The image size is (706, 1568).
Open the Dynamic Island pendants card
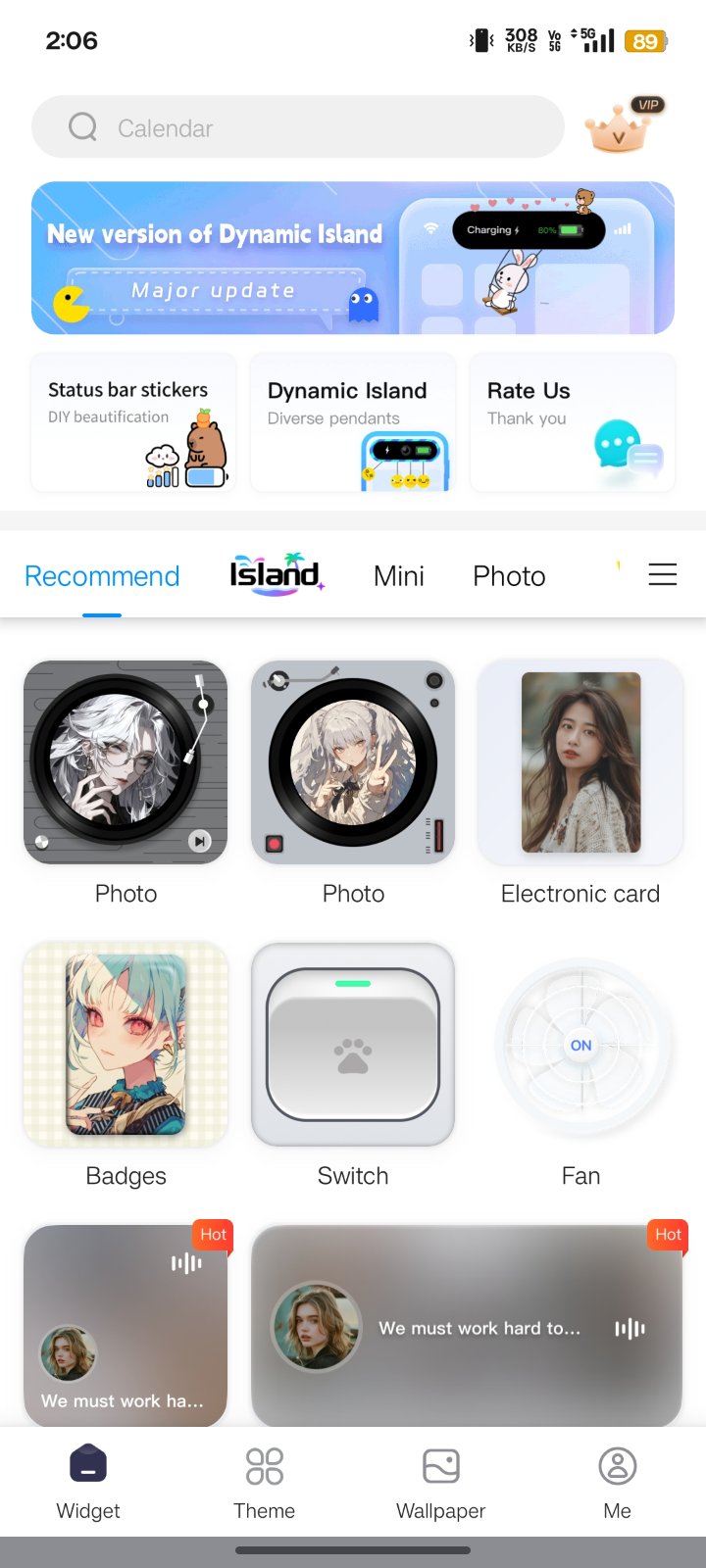(x=353, y=422)
